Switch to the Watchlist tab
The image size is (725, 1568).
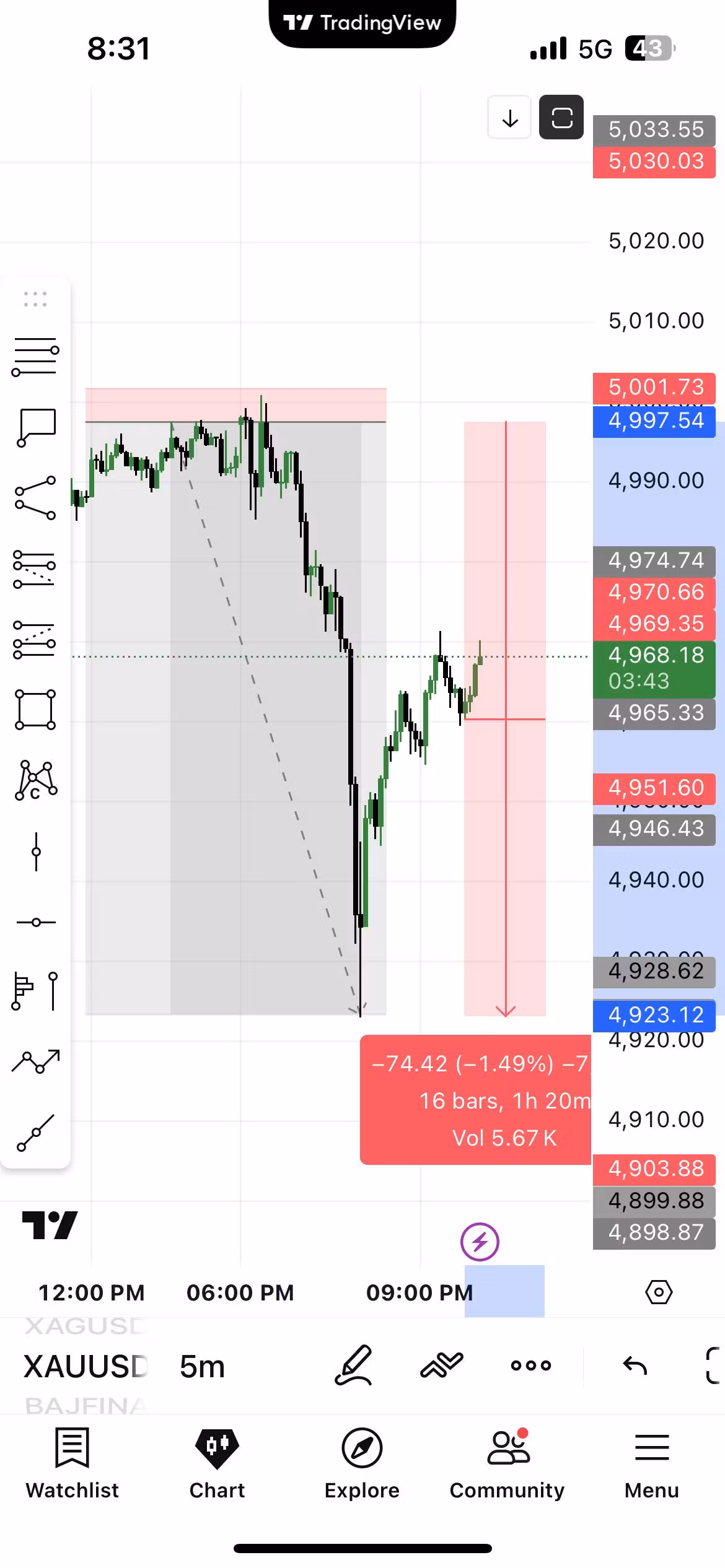(72, 1463)
